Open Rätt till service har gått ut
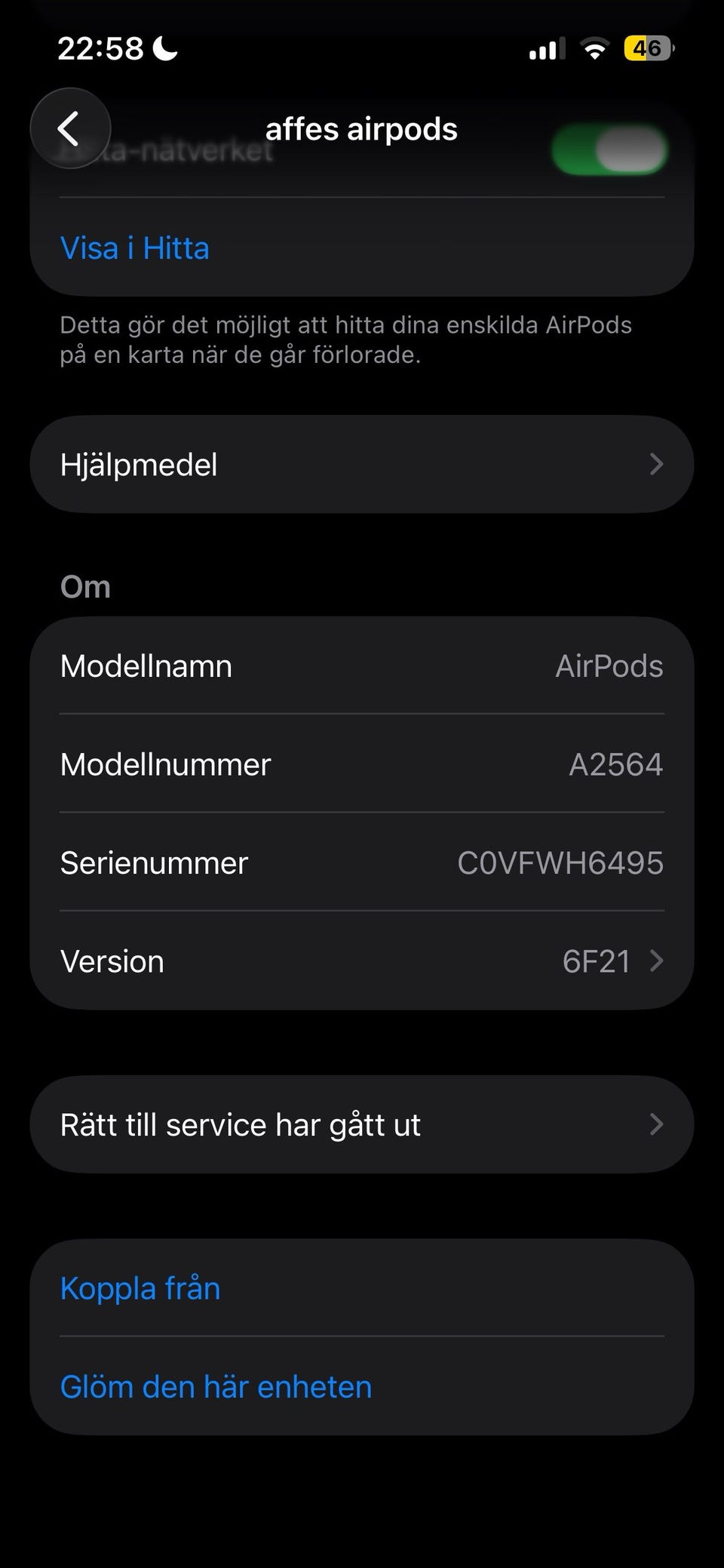 (361, 1124)
